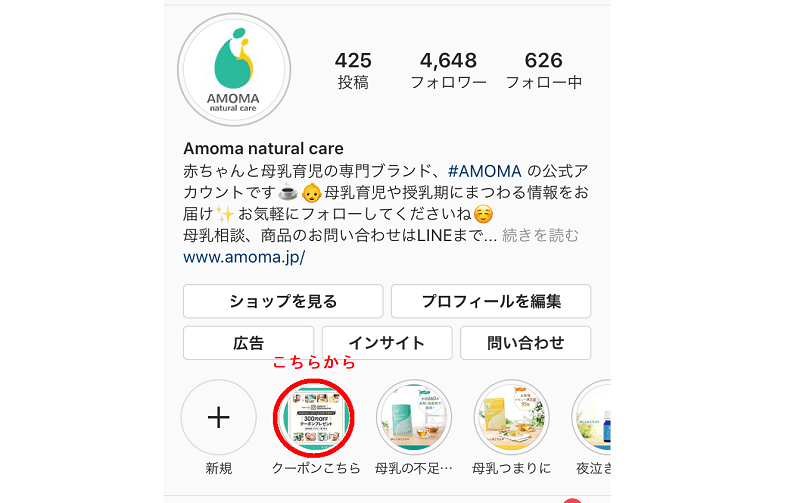800x503 pixels.
Task: Tap the 問い合わせ contact button
Action: tap(525, 342)
